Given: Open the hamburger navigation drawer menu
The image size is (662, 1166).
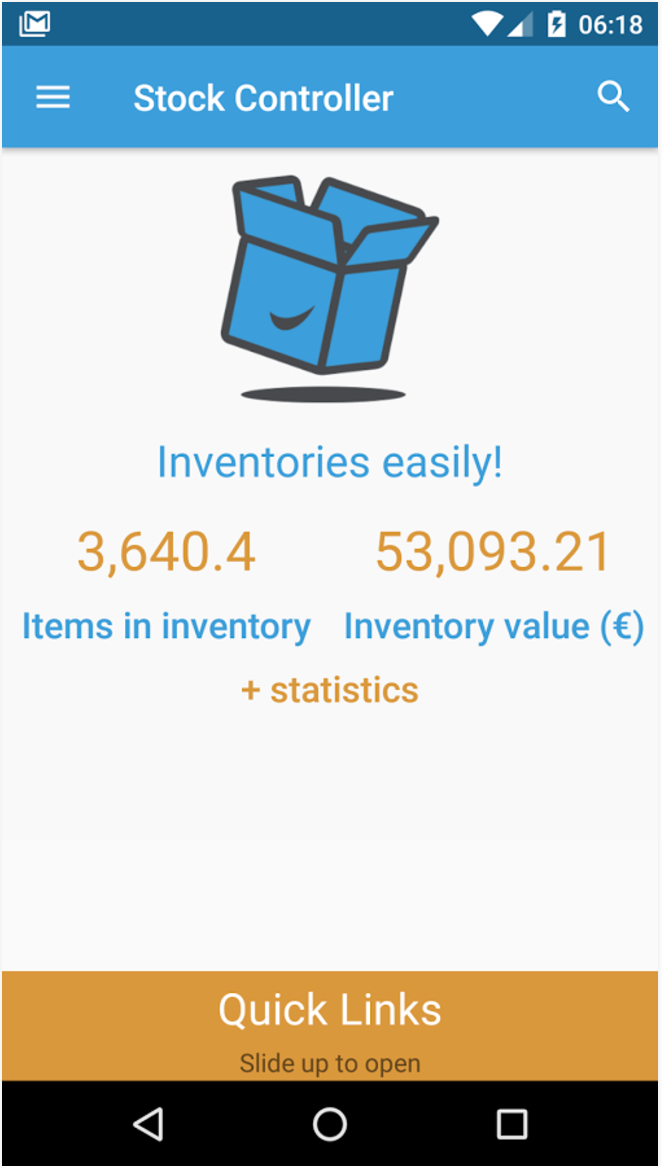Looking at the screenshot, I should click(x=53, y=97).
